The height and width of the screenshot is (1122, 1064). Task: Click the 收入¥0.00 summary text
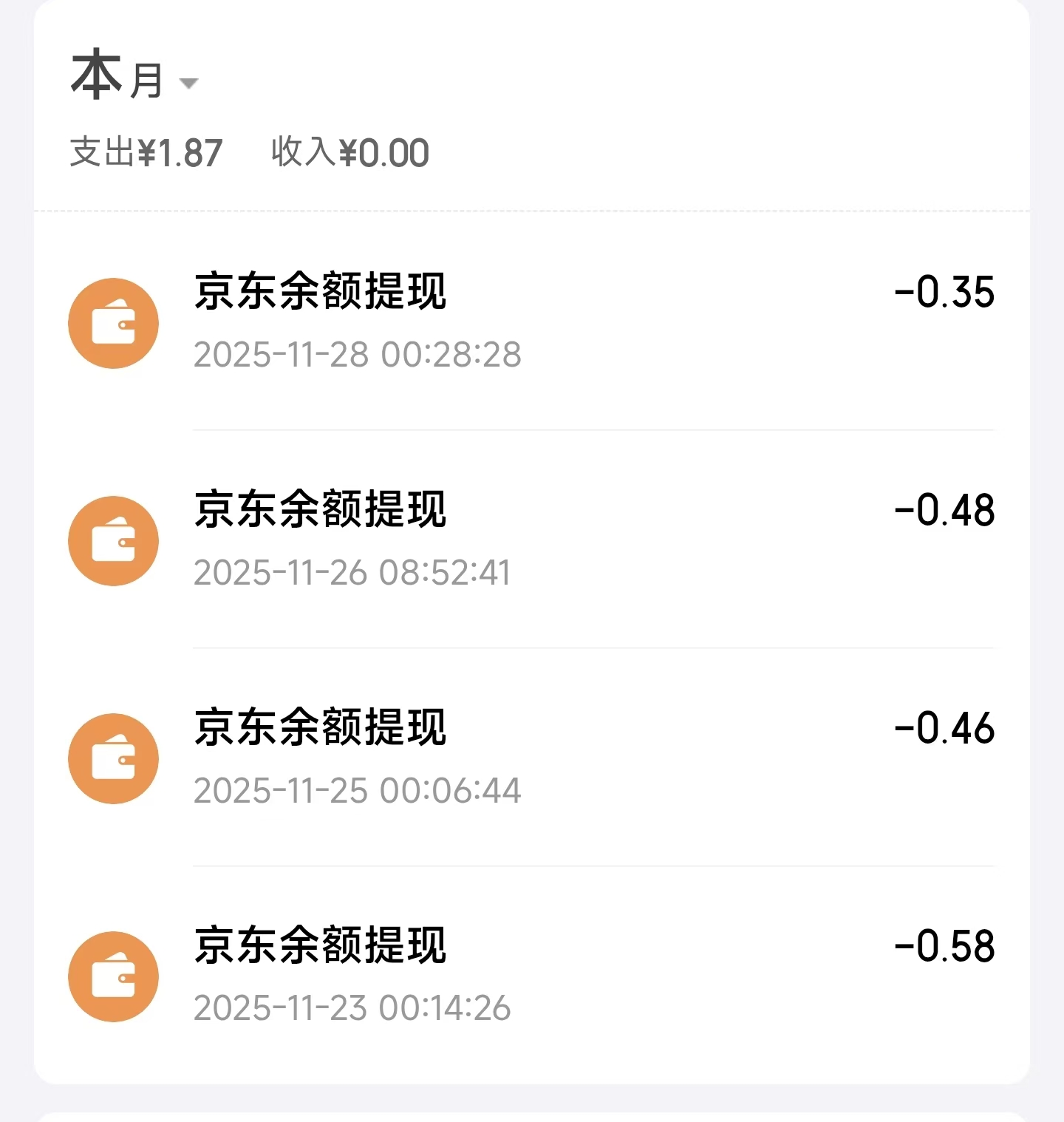346,152
